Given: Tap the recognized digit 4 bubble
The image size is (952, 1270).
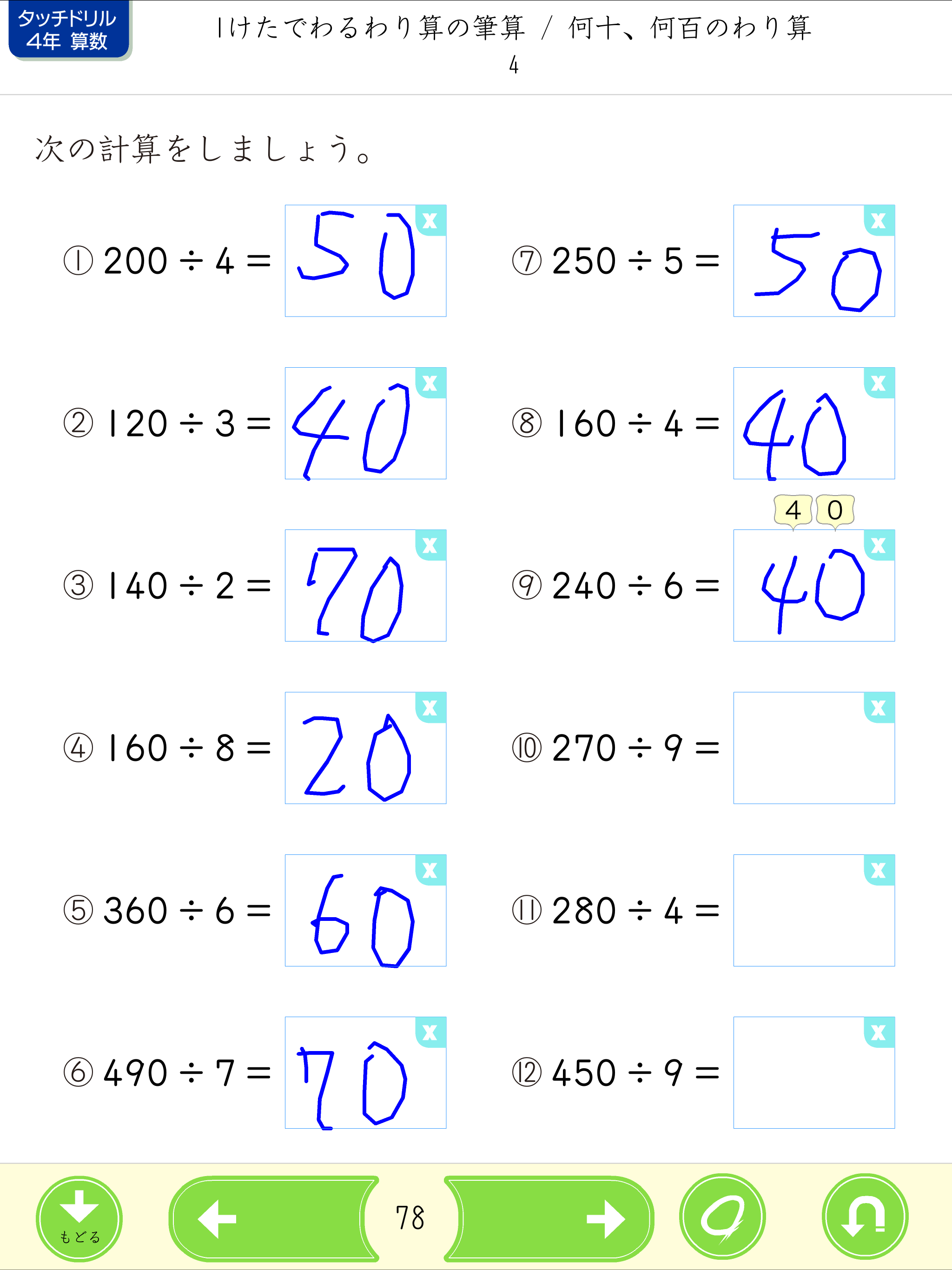Looking at the screenshot, I should 793,510.
